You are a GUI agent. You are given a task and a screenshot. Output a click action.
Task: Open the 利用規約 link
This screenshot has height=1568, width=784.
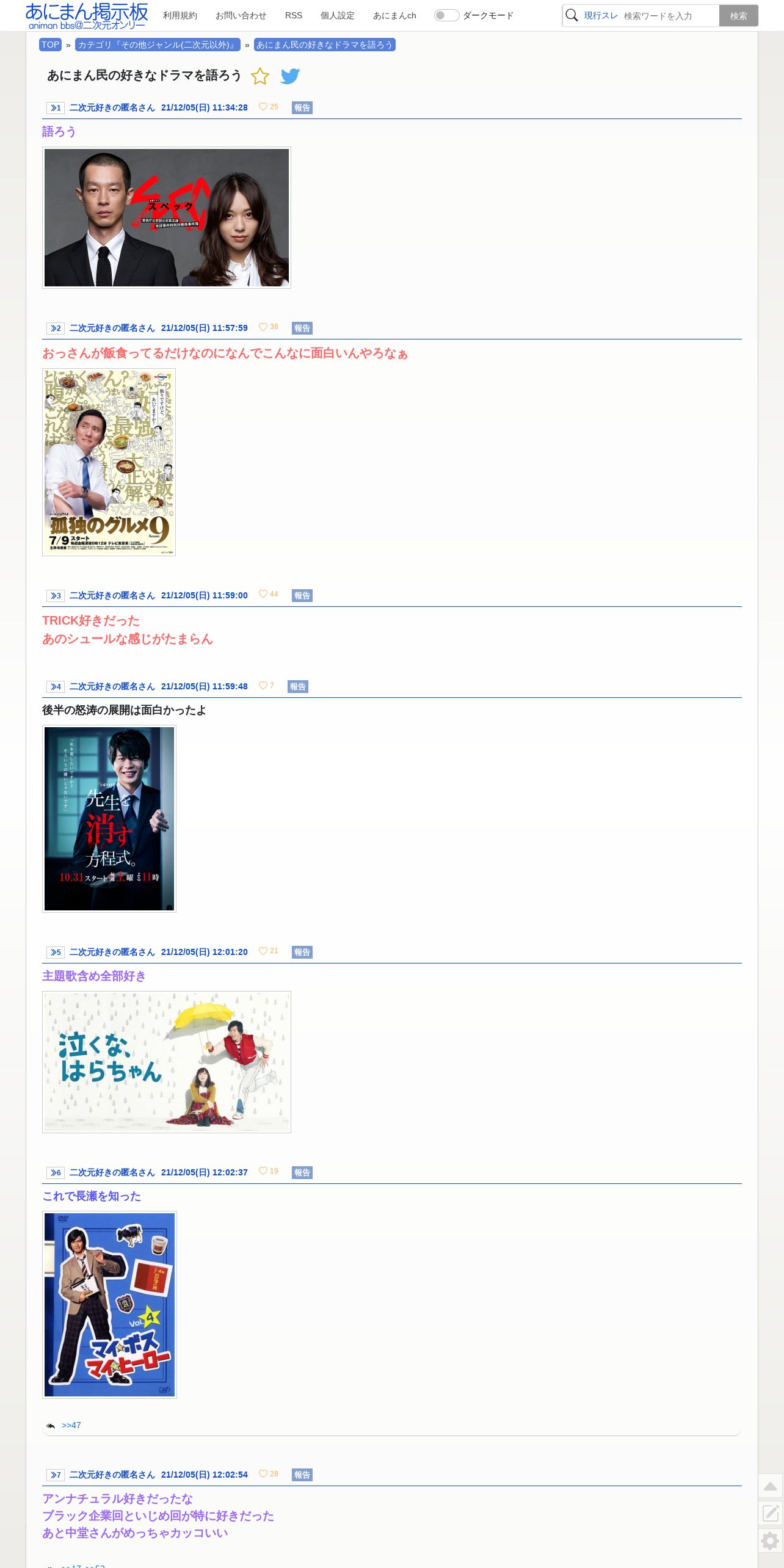pyautogui.click(x=180, y=15)
